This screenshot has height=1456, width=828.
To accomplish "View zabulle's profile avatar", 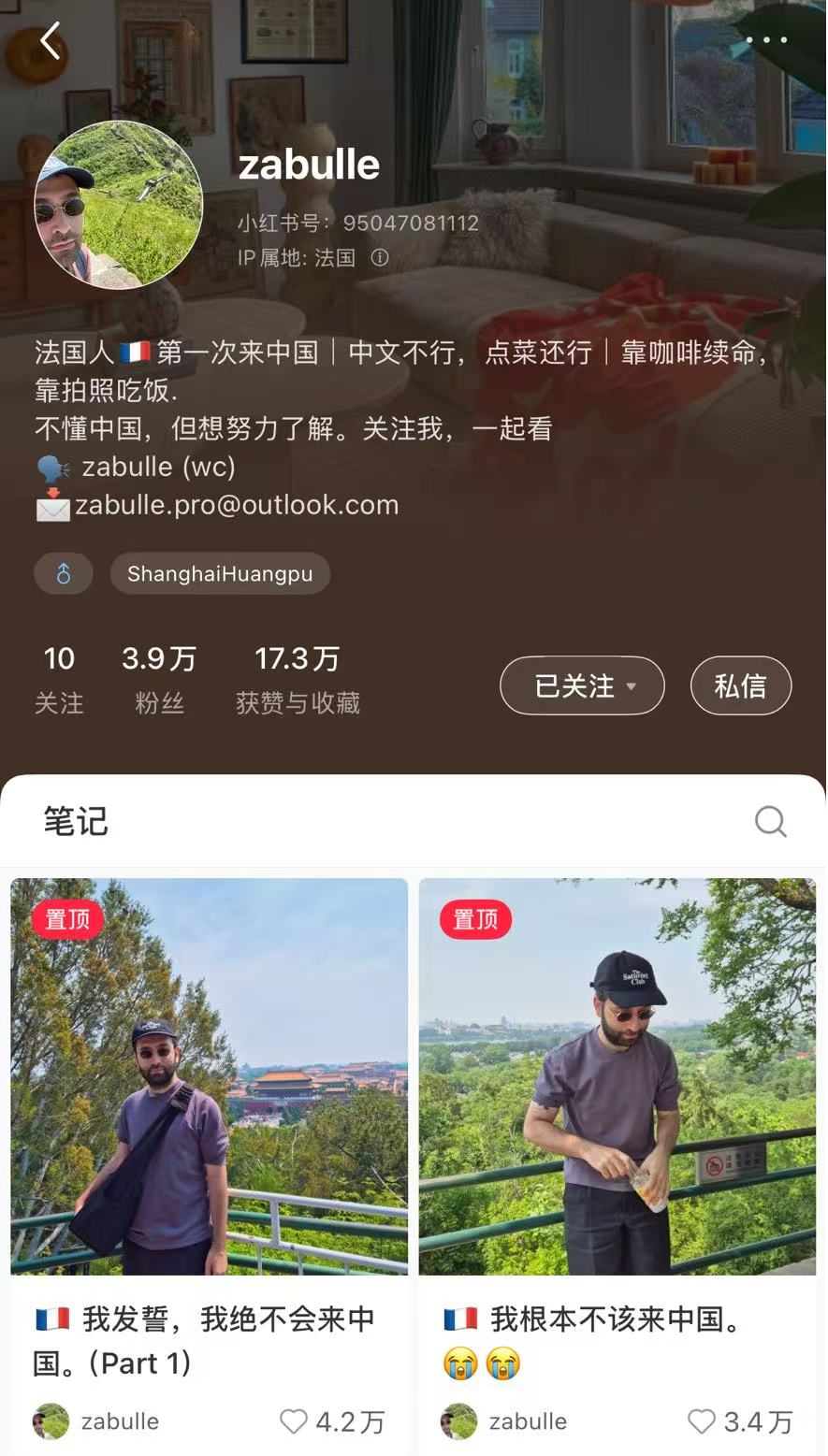I will point(119,205).
